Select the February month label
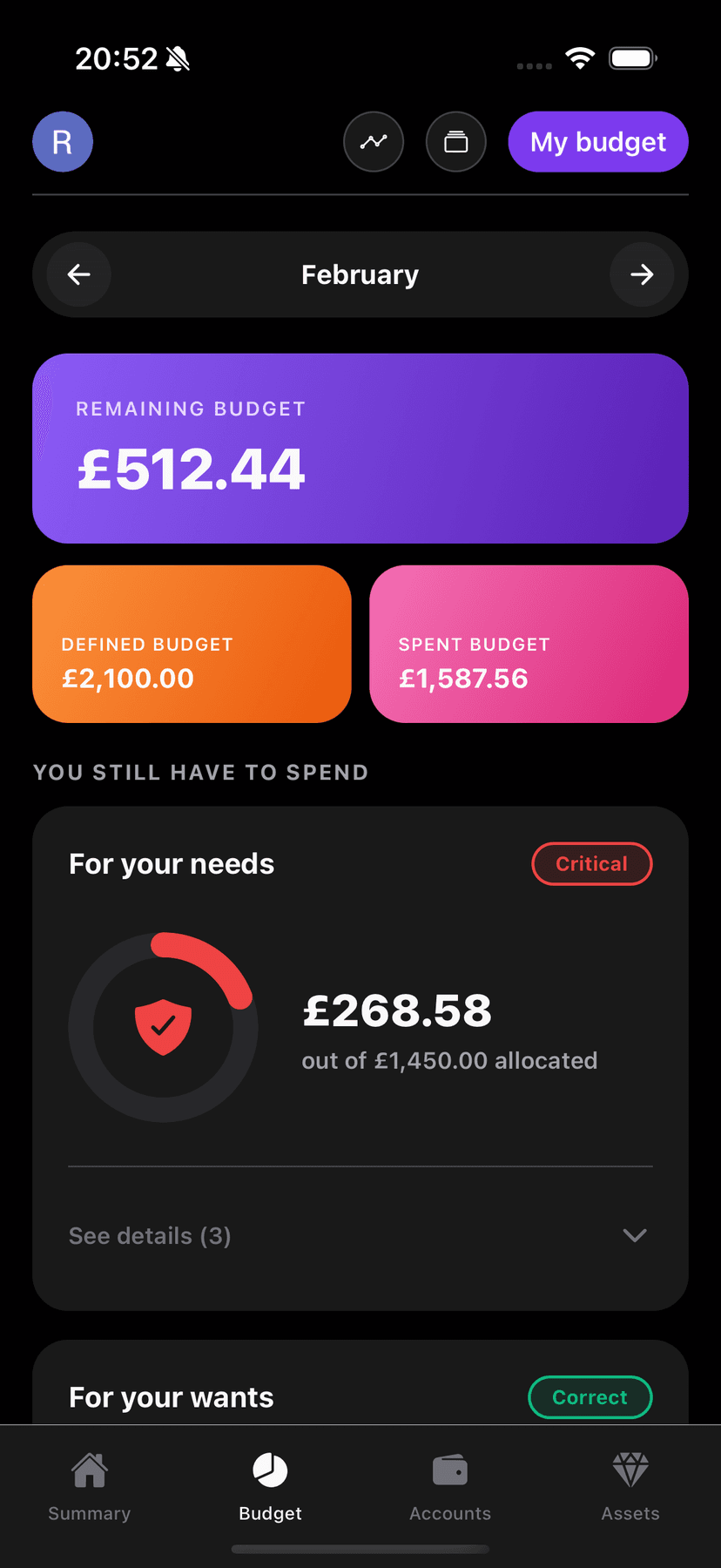 point(360,274)
